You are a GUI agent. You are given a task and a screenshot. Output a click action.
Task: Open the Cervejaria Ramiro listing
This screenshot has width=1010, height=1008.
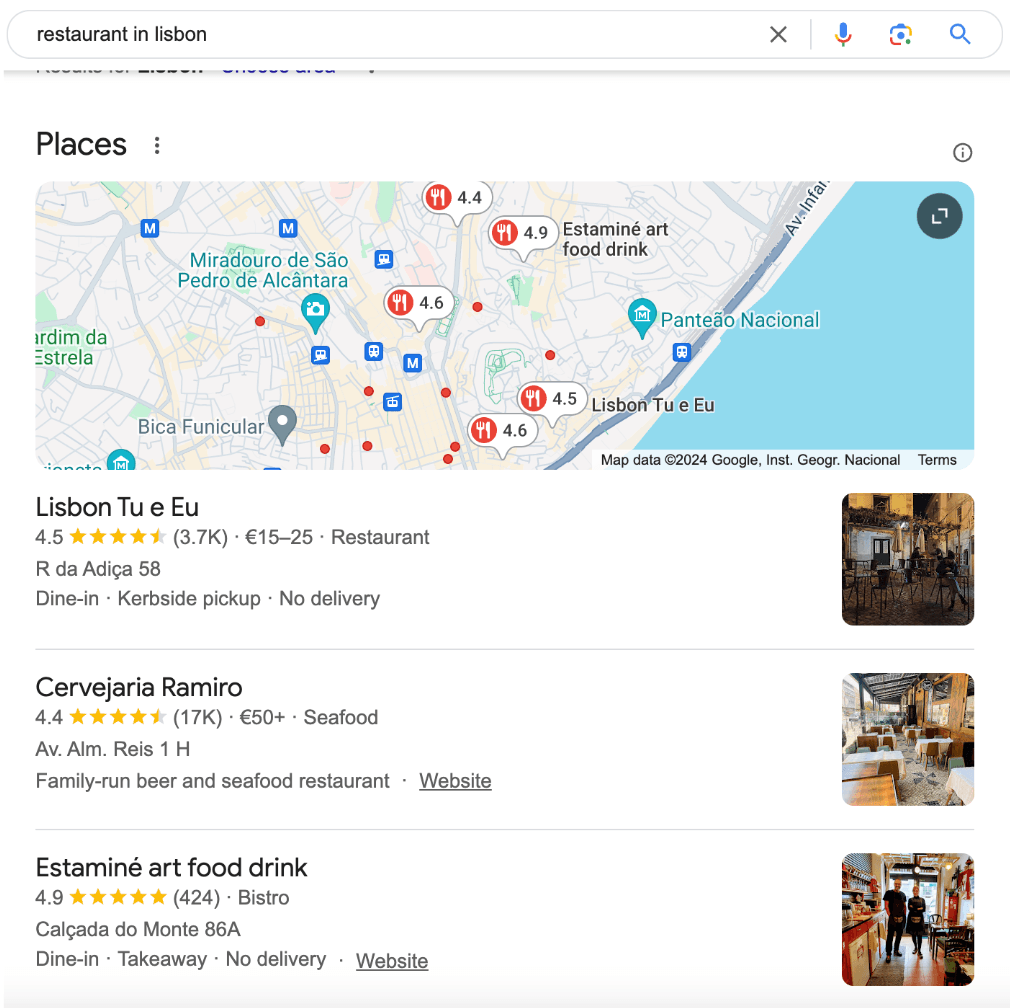point(139,687)
